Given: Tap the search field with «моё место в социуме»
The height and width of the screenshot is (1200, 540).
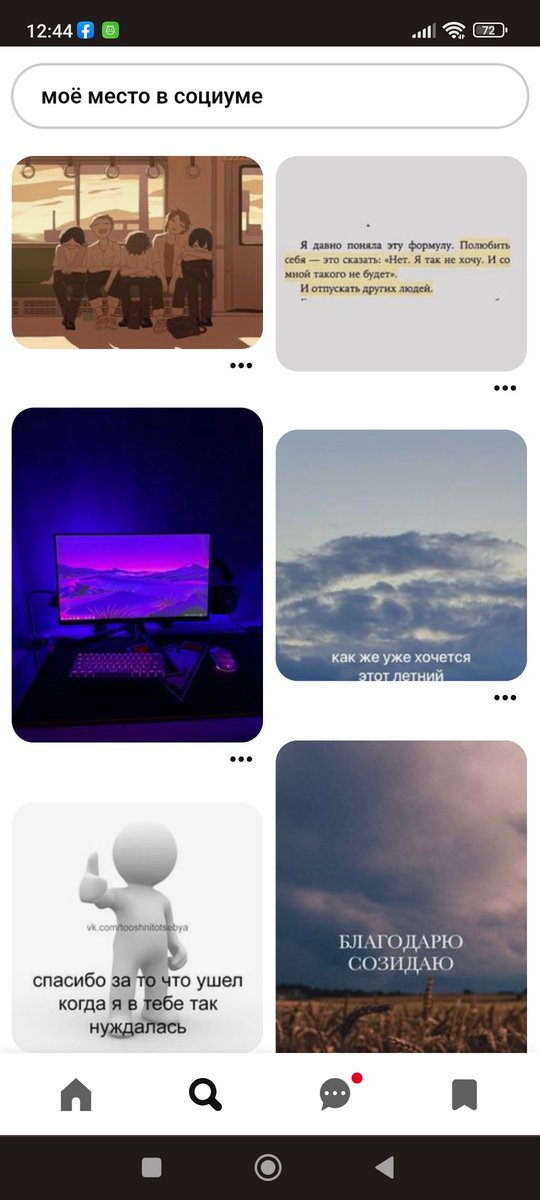Looking at the screenshot, I should [269, 96].
